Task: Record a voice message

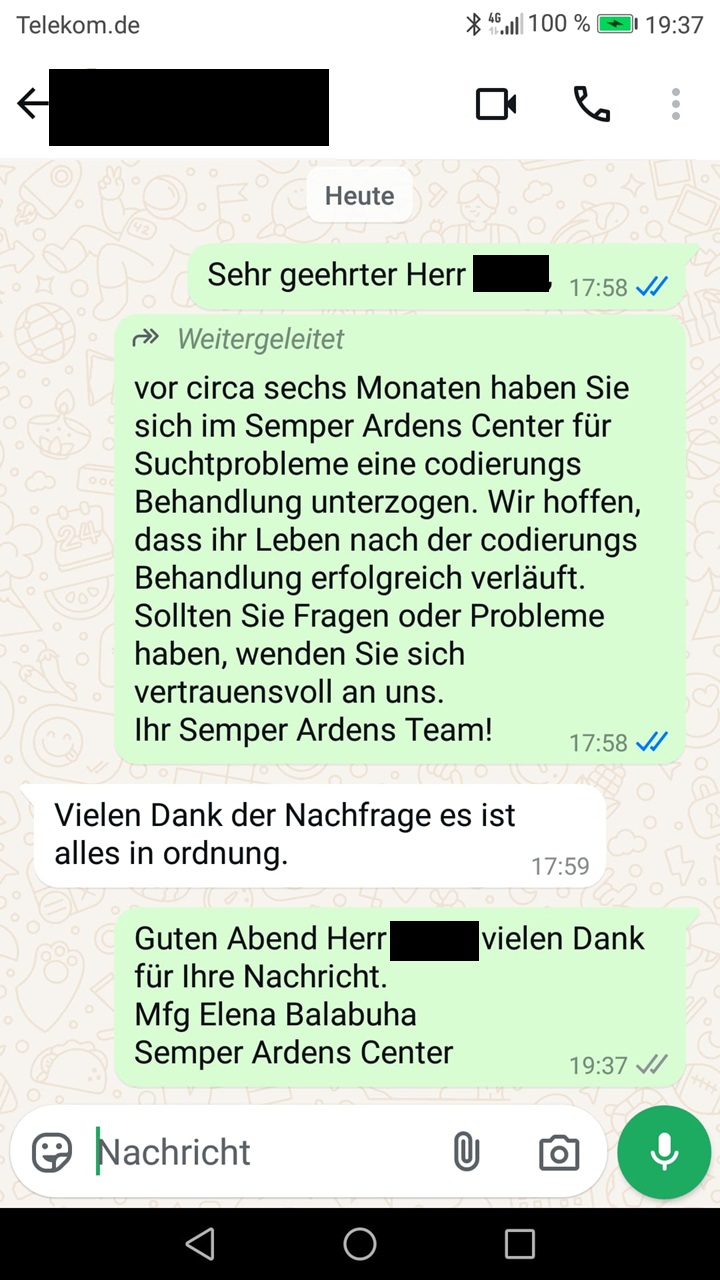Action: click(664, 1152)
